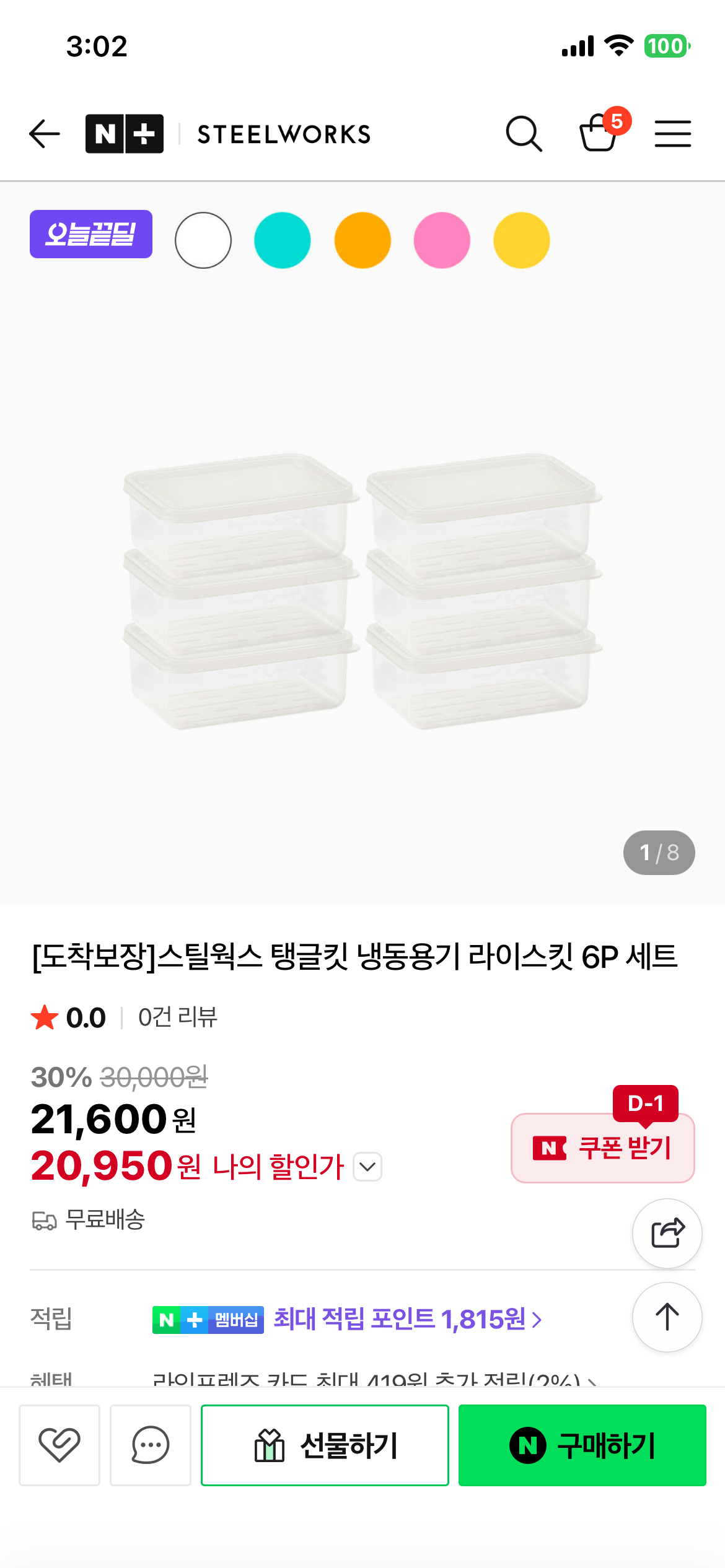Choose the yellow color swatch
Image resolution: width=725 pixels, height=1568 pixels.
point(522,240)
